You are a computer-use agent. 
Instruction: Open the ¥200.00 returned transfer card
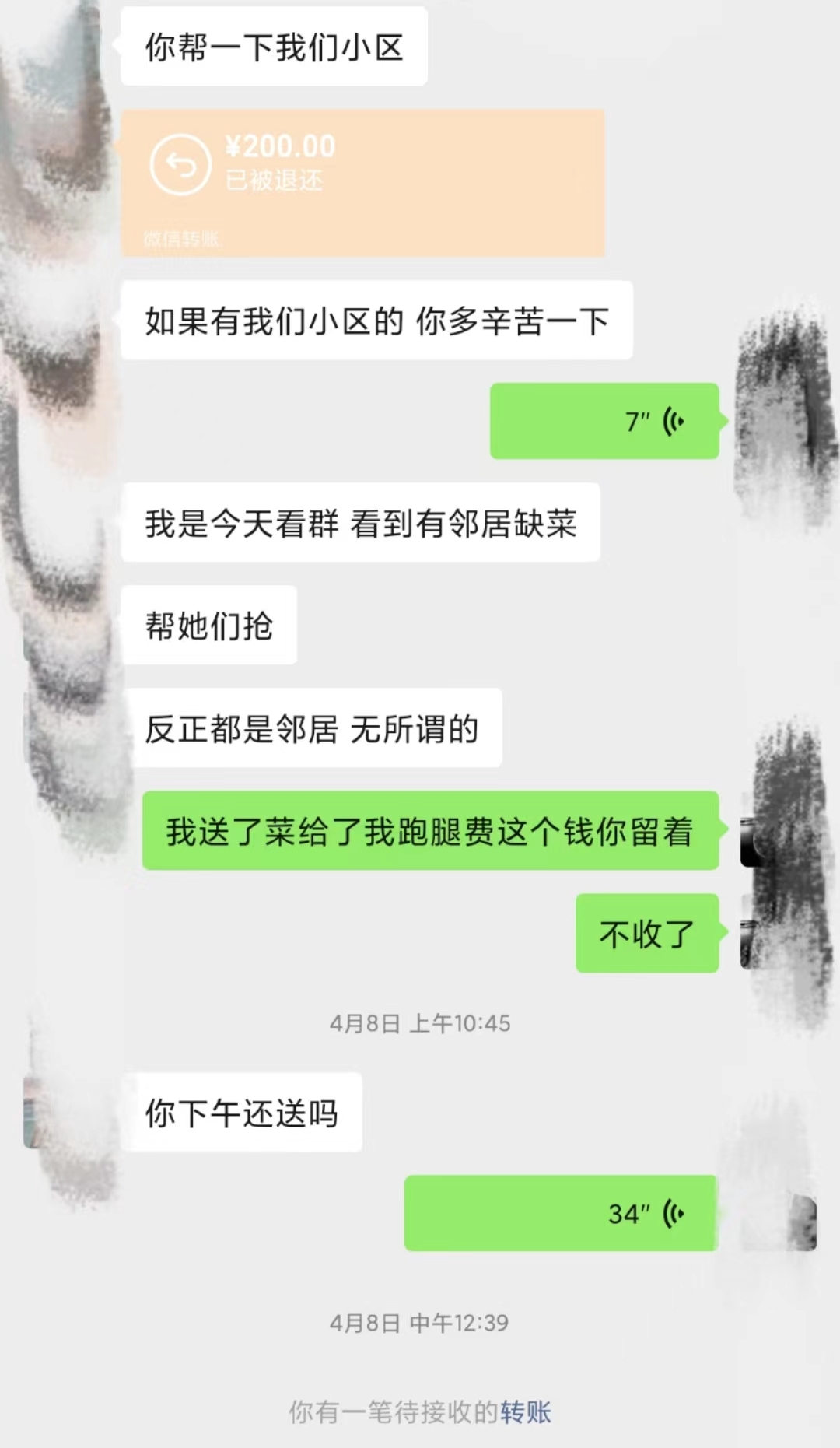tap(362, 183)
